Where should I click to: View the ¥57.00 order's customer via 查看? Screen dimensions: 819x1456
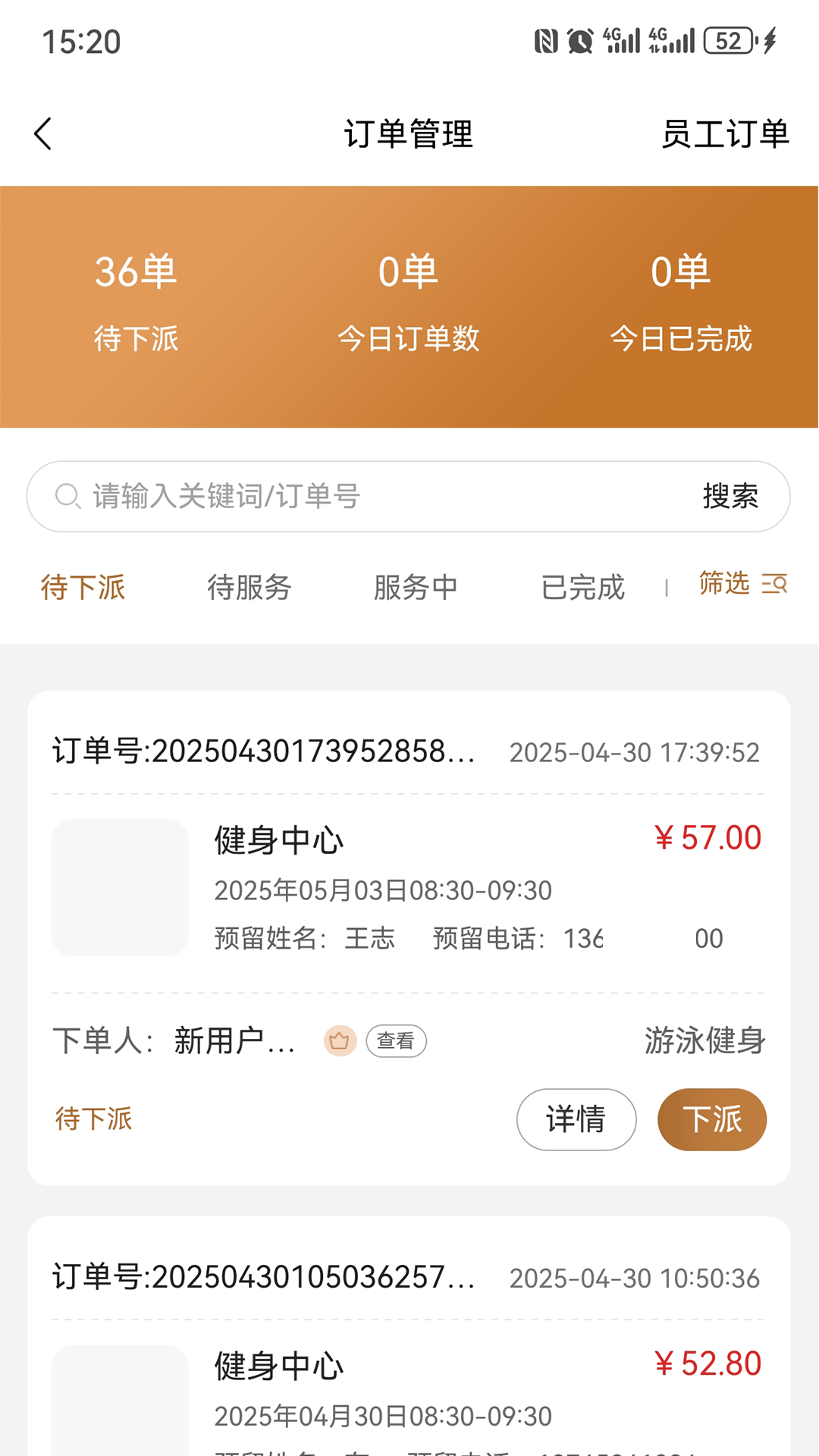pyautogui.click(x=396, y=1041)
